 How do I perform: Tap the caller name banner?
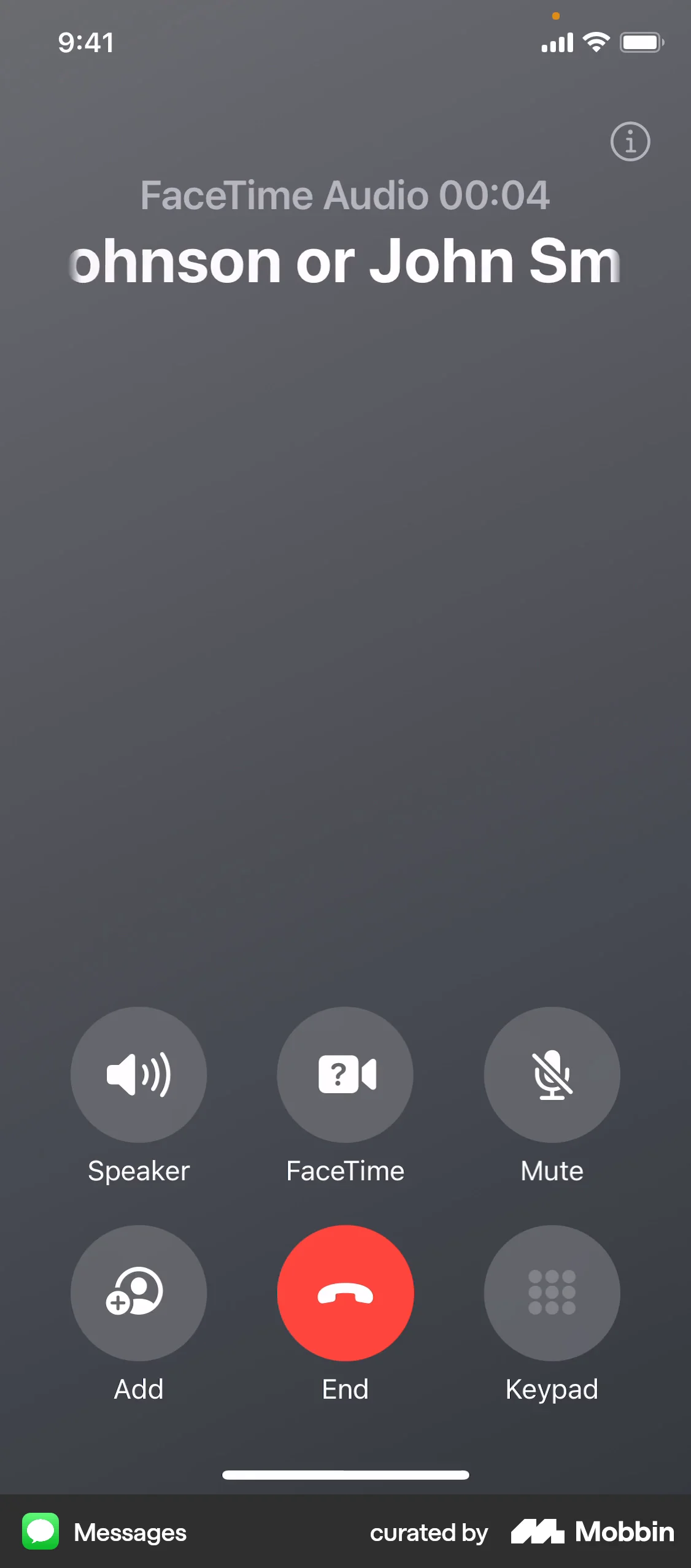(x=345, y=260)
